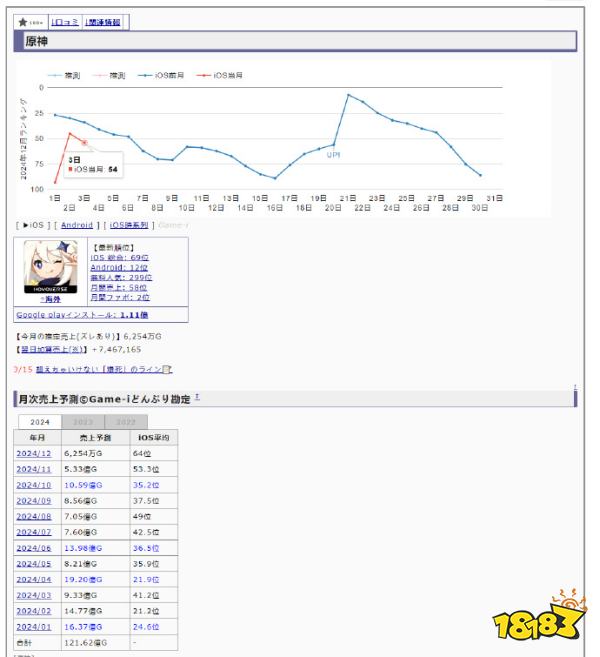Open the iOS時系列 link
600x657 pixels.
coord(129,225)
